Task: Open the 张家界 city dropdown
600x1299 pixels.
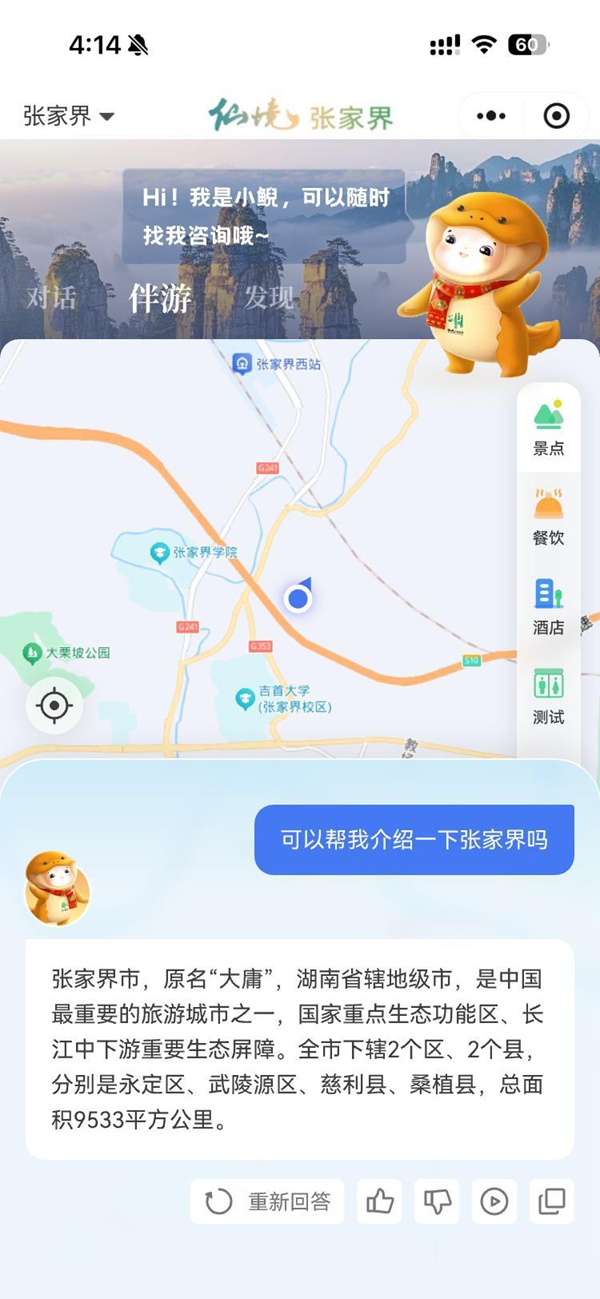Action: coord(68,116)
